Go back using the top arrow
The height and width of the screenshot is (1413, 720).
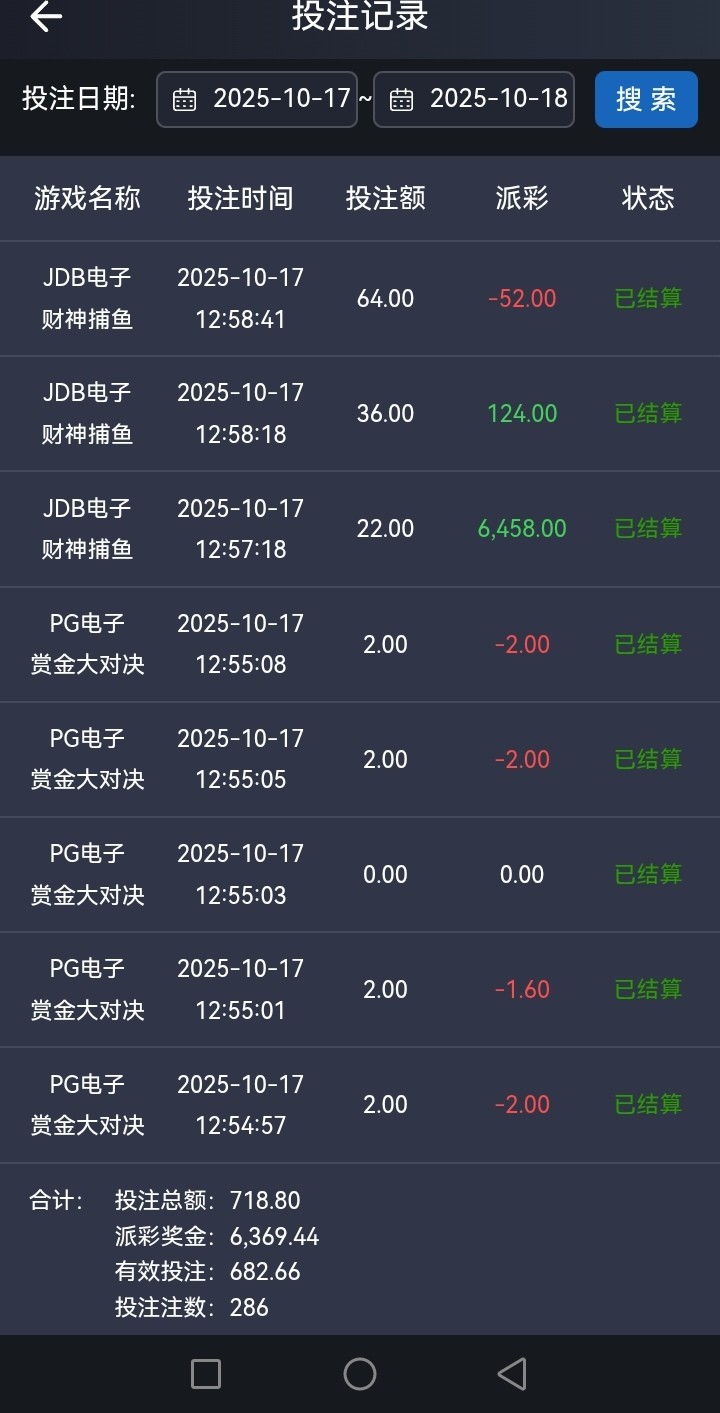tap(46, 17)
